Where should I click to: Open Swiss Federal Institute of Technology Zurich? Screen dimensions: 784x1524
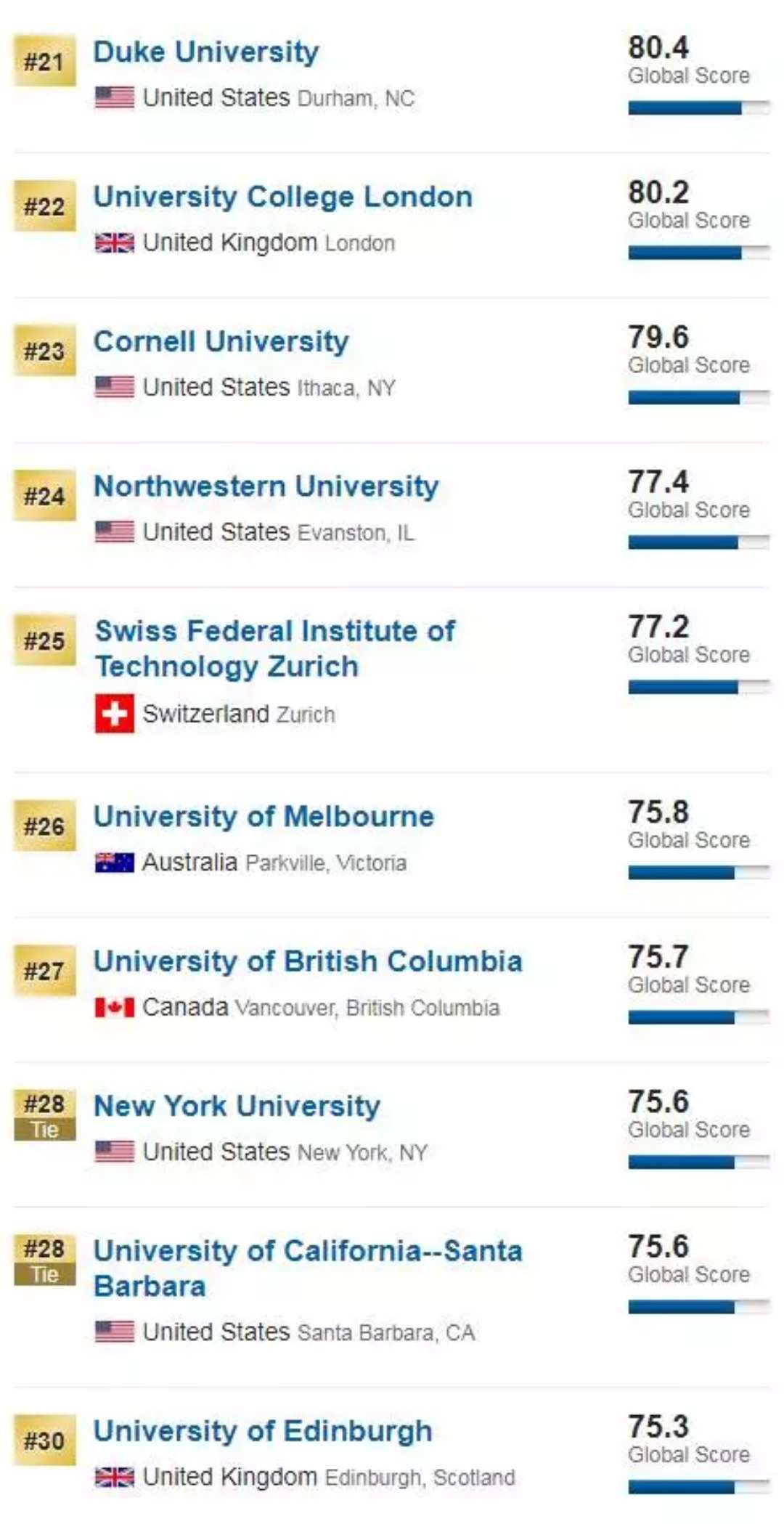click(275, 648)
